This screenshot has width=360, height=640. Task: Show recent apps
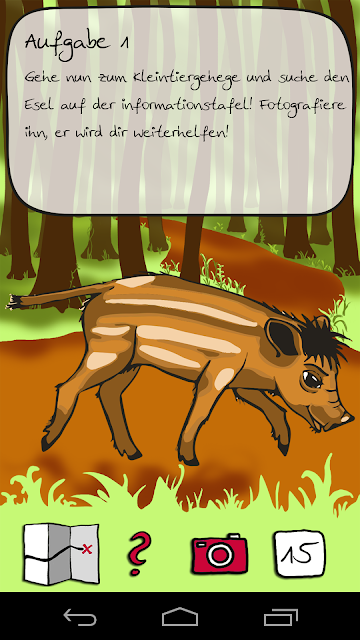tap(280, 617)
